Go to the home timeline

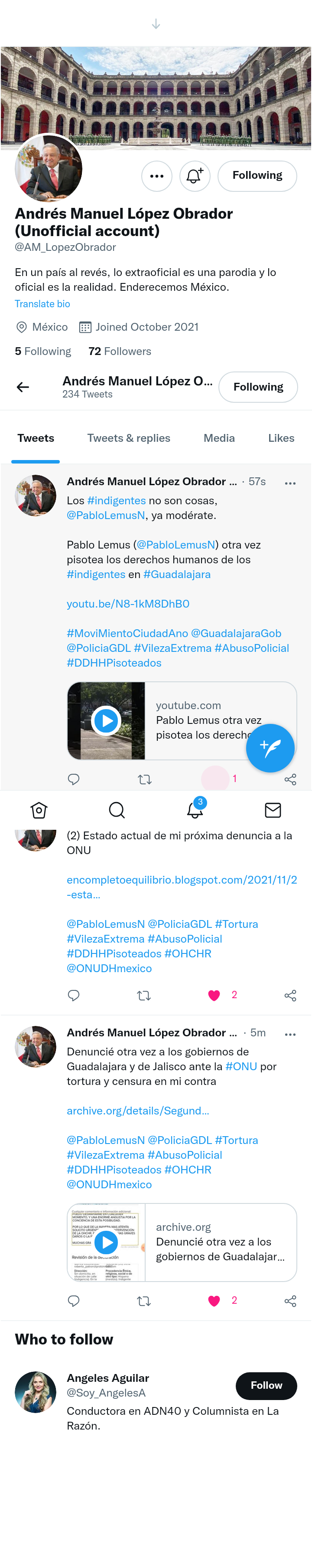tap(39, 810)
